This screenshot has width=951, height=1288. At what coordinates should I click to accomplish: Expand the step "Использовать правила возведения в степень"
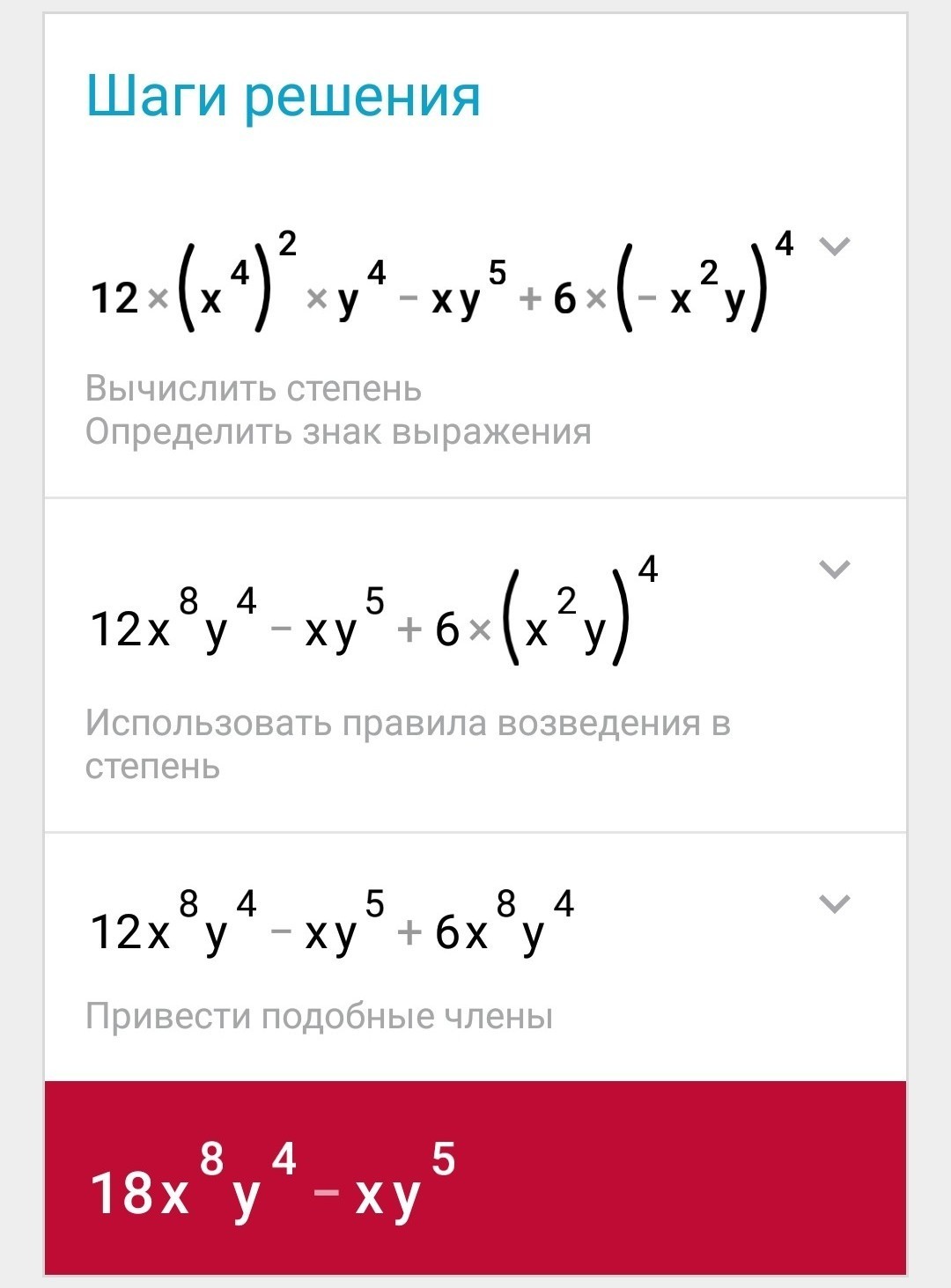click(x=834, y=569)
